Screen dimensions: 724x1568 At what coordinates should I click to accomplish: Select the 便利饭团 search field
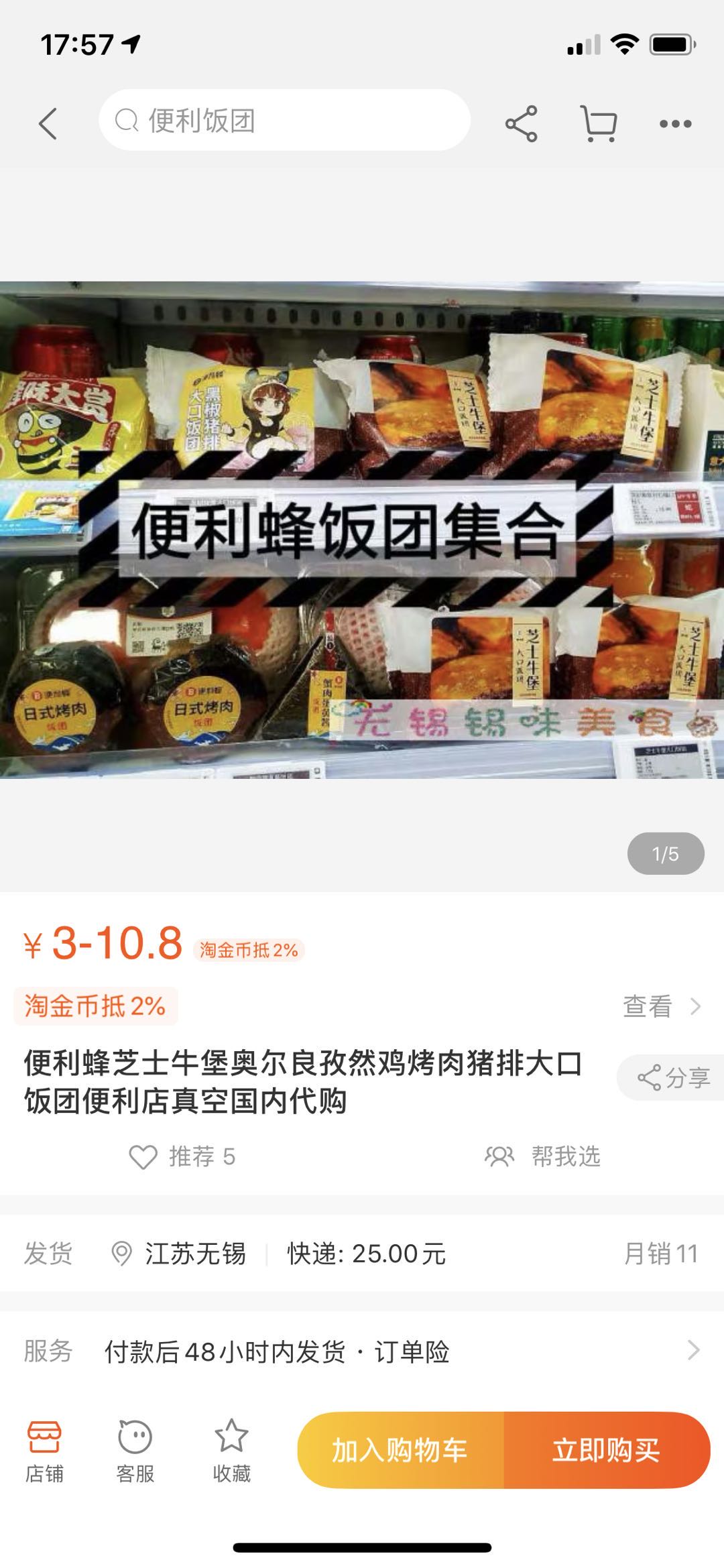coord(282,121)
